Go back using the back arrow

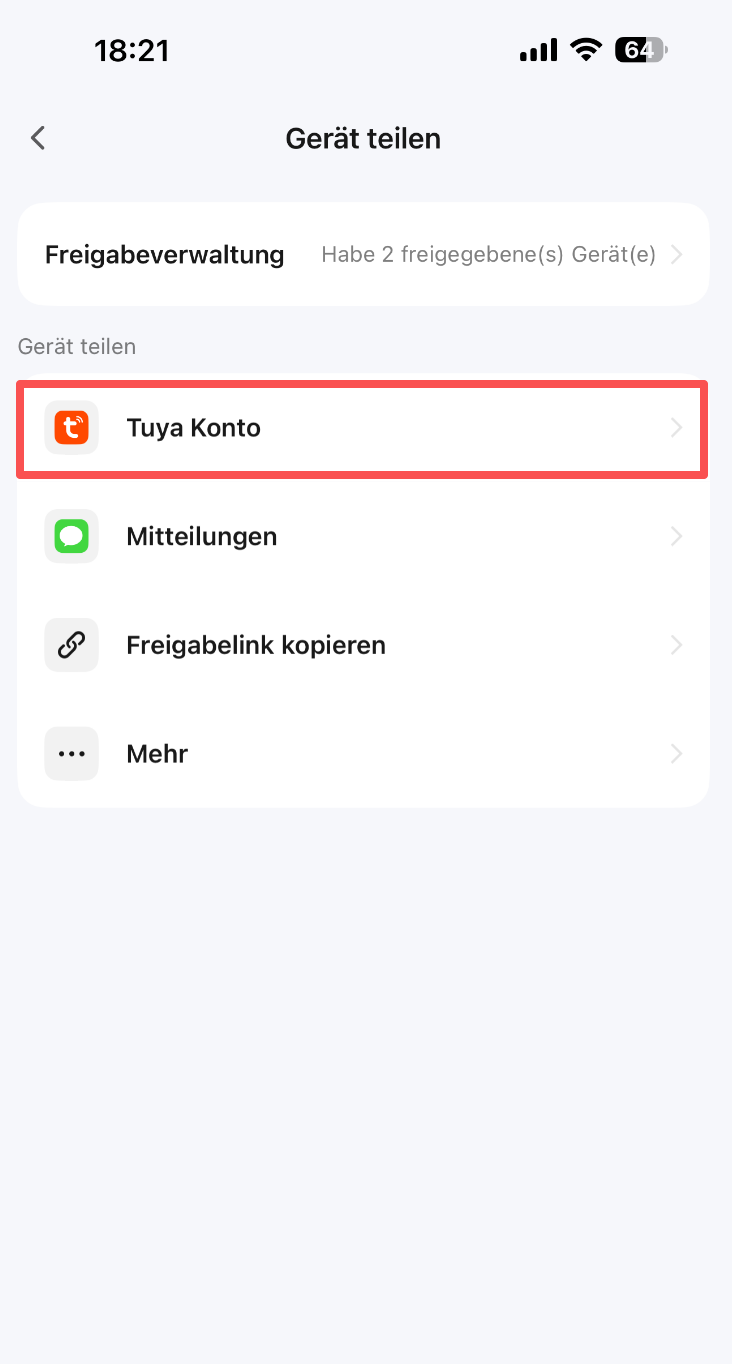[38, 138]
